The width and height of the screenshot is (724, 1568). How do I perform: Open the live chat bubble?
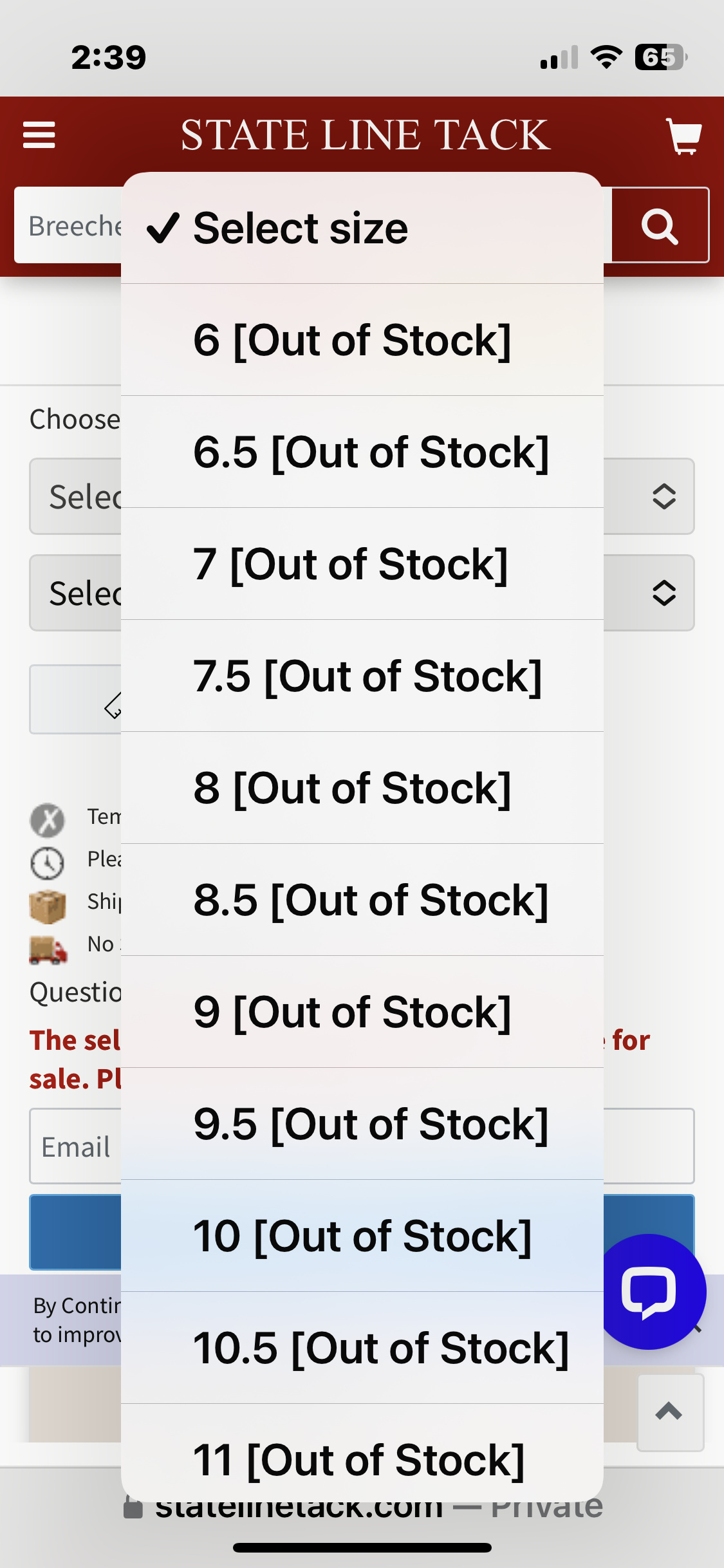649,1291
